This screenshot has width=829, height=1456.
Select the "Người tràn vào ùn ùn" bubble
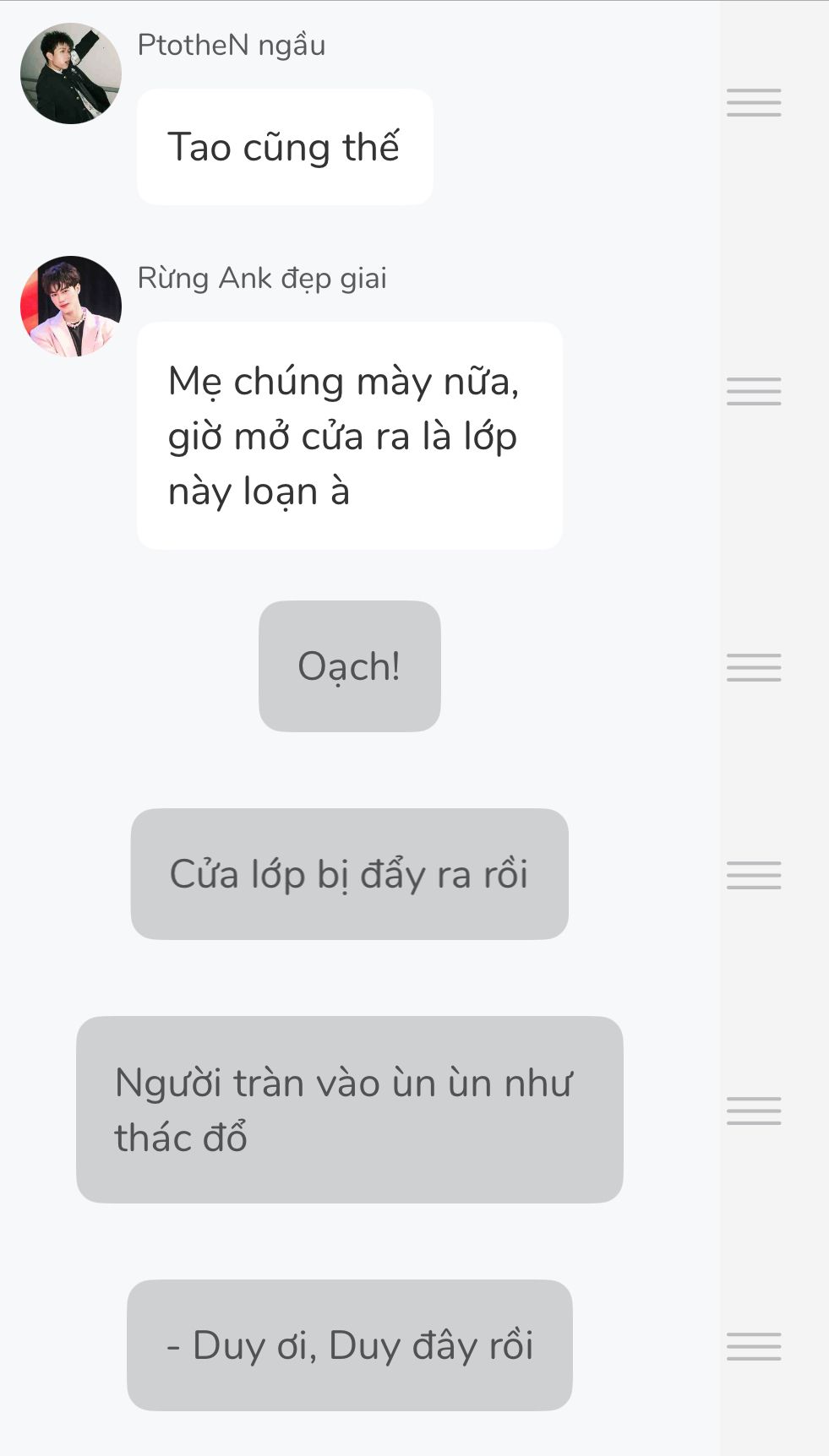pos(349,1110)
